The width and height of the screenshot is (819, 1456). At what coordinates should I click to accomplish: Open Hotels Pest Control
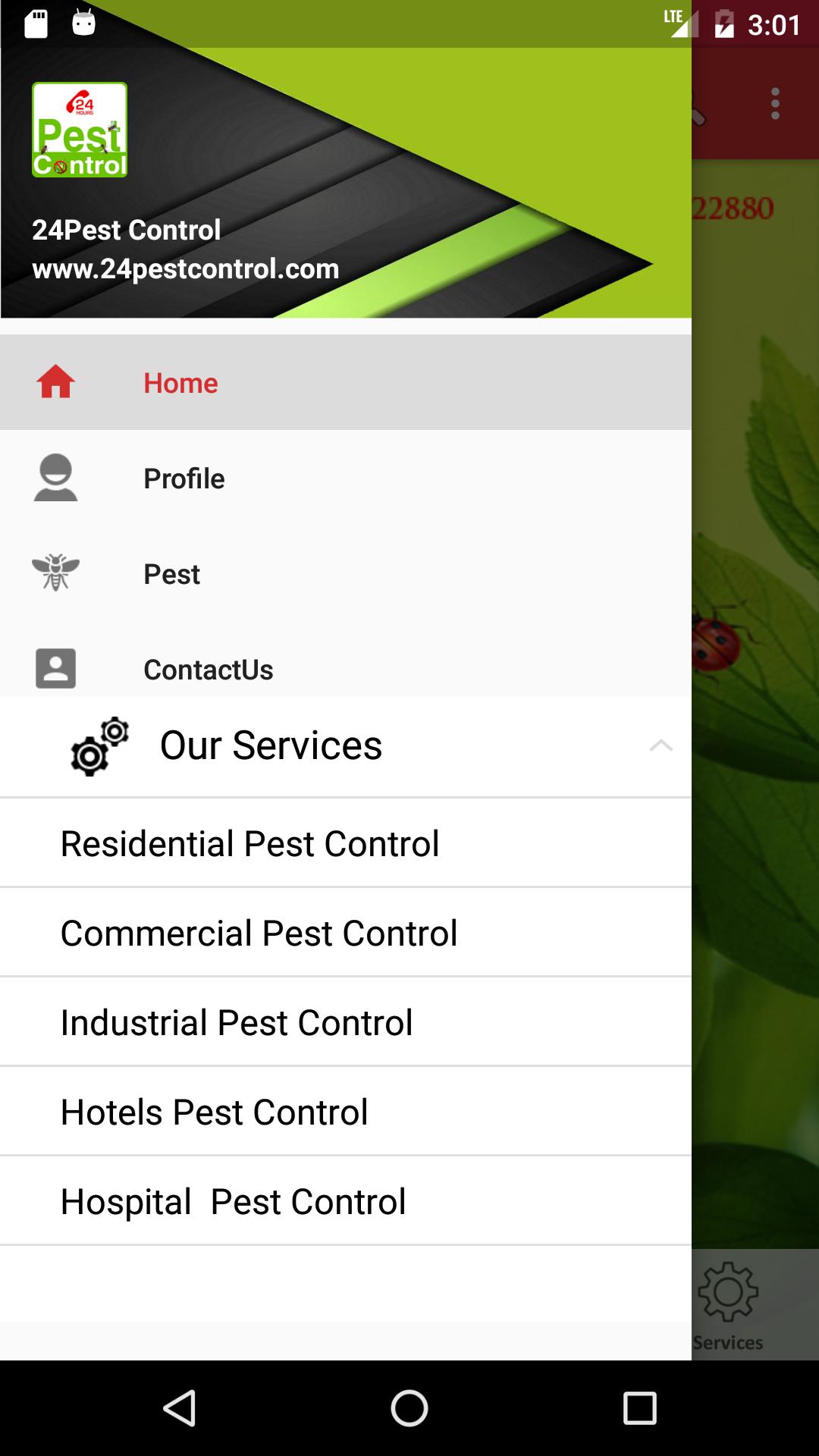point(215,1112)
